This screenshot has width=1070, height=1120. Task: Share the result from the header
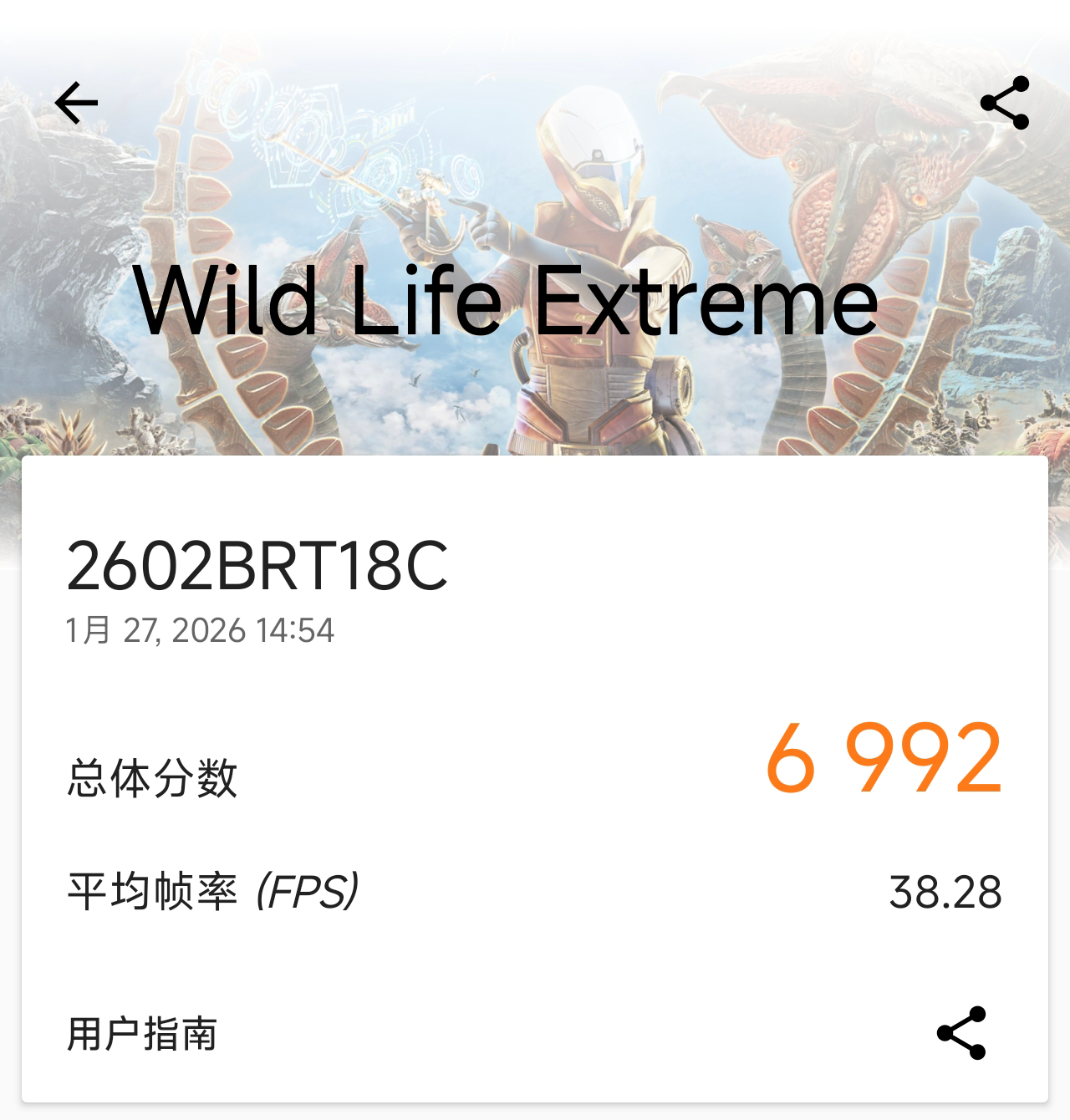(x=1005, y=103)
